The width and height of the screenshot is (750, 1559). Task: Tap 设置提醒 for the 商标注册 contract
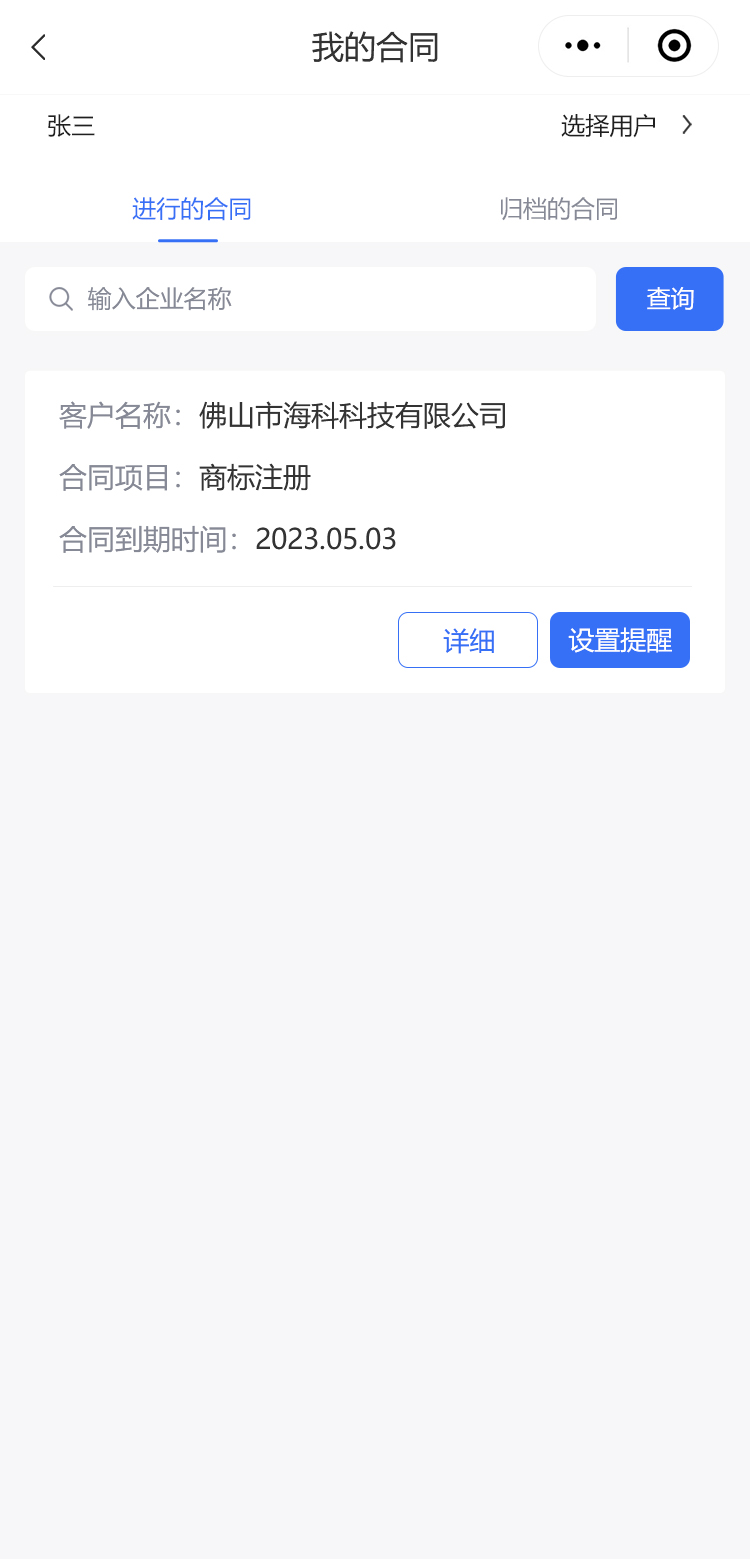[x=620, y=640]
